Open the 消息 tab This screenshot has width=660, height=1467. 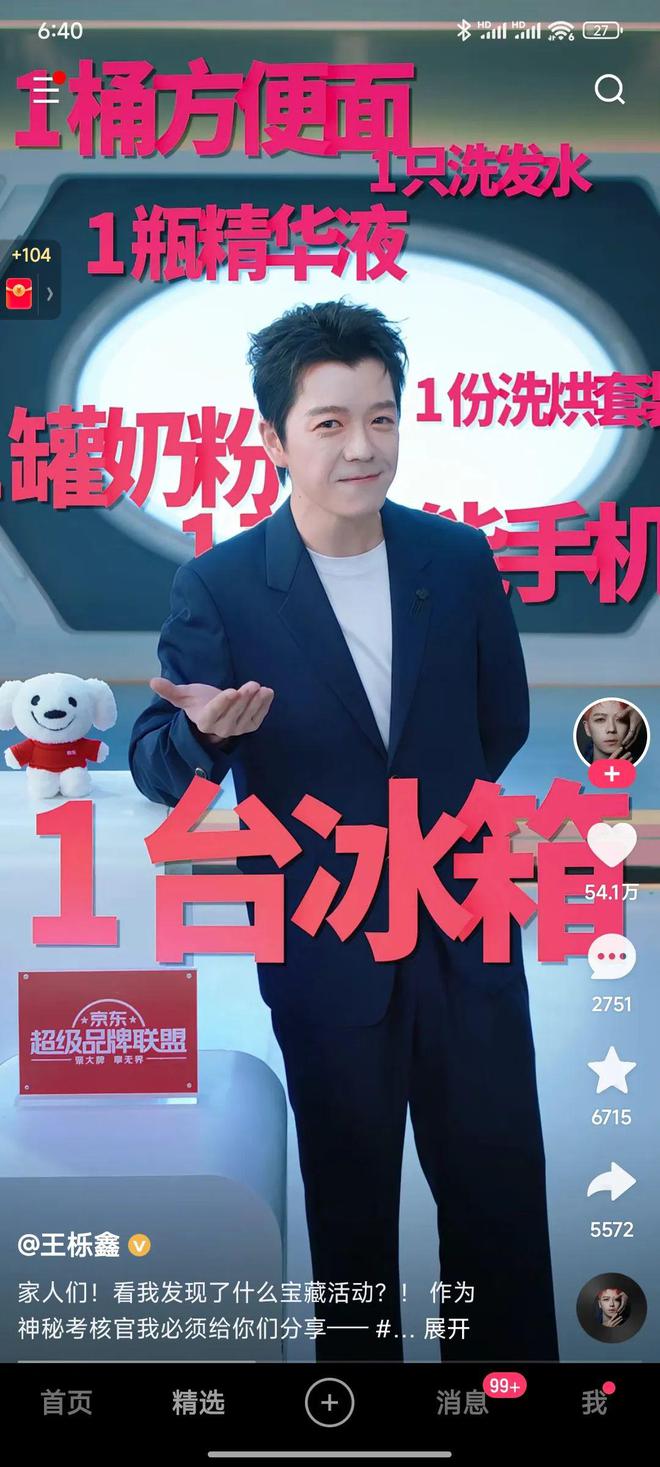(x=462, y=1402)
